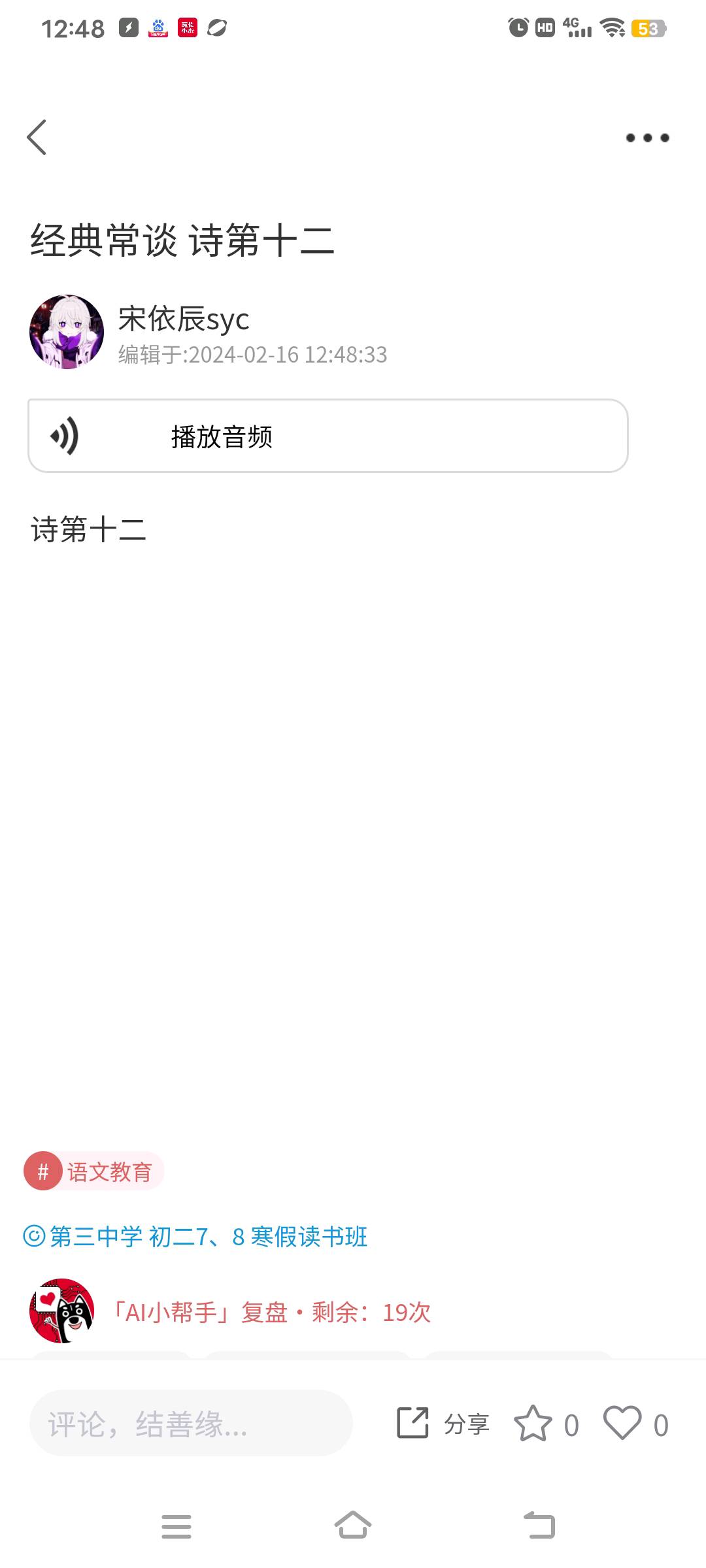Tap the back arrow to return

tap(37, 137)
